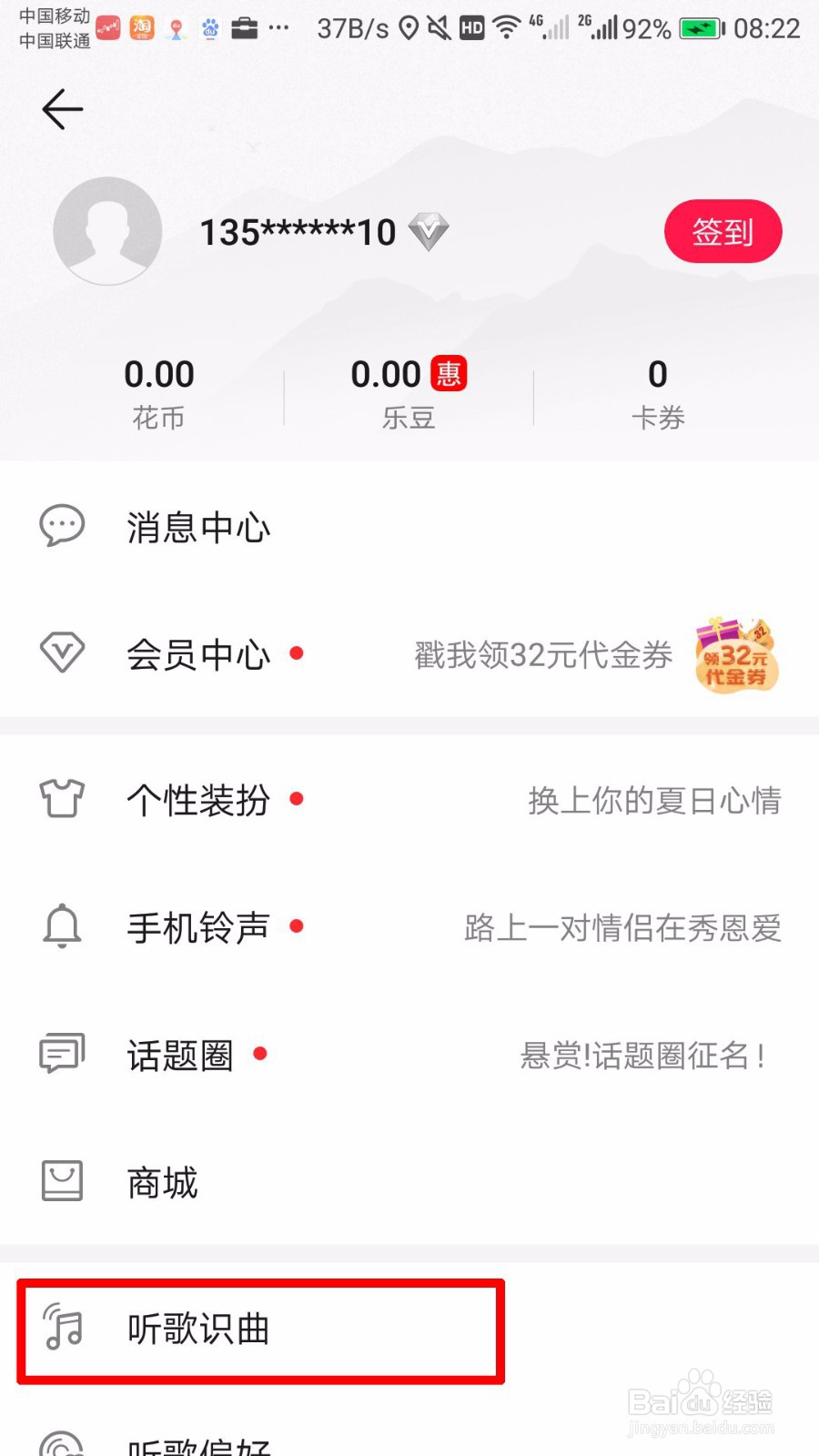This screenshot has height=1456, width=819.
Task: Open 花币 balance details
Action: click(x=159, y=389)
